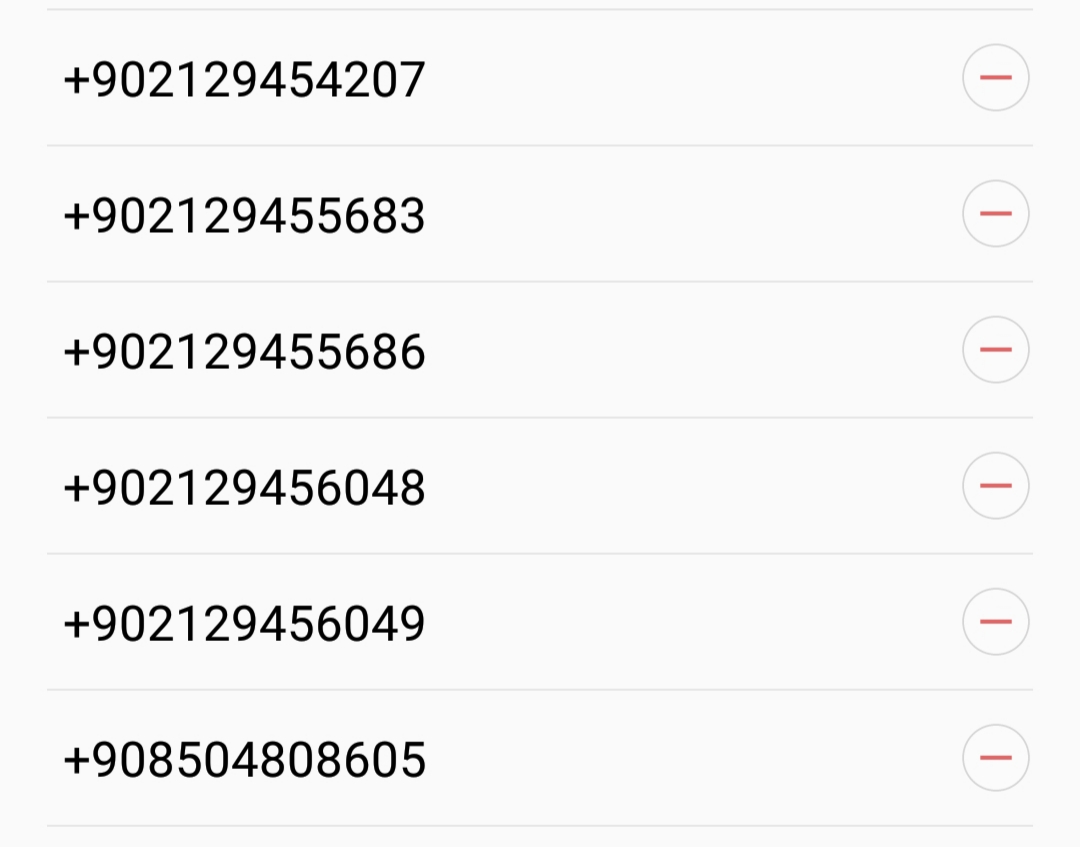Delete +908504808605 using the minus button

(x=995, y=758)
